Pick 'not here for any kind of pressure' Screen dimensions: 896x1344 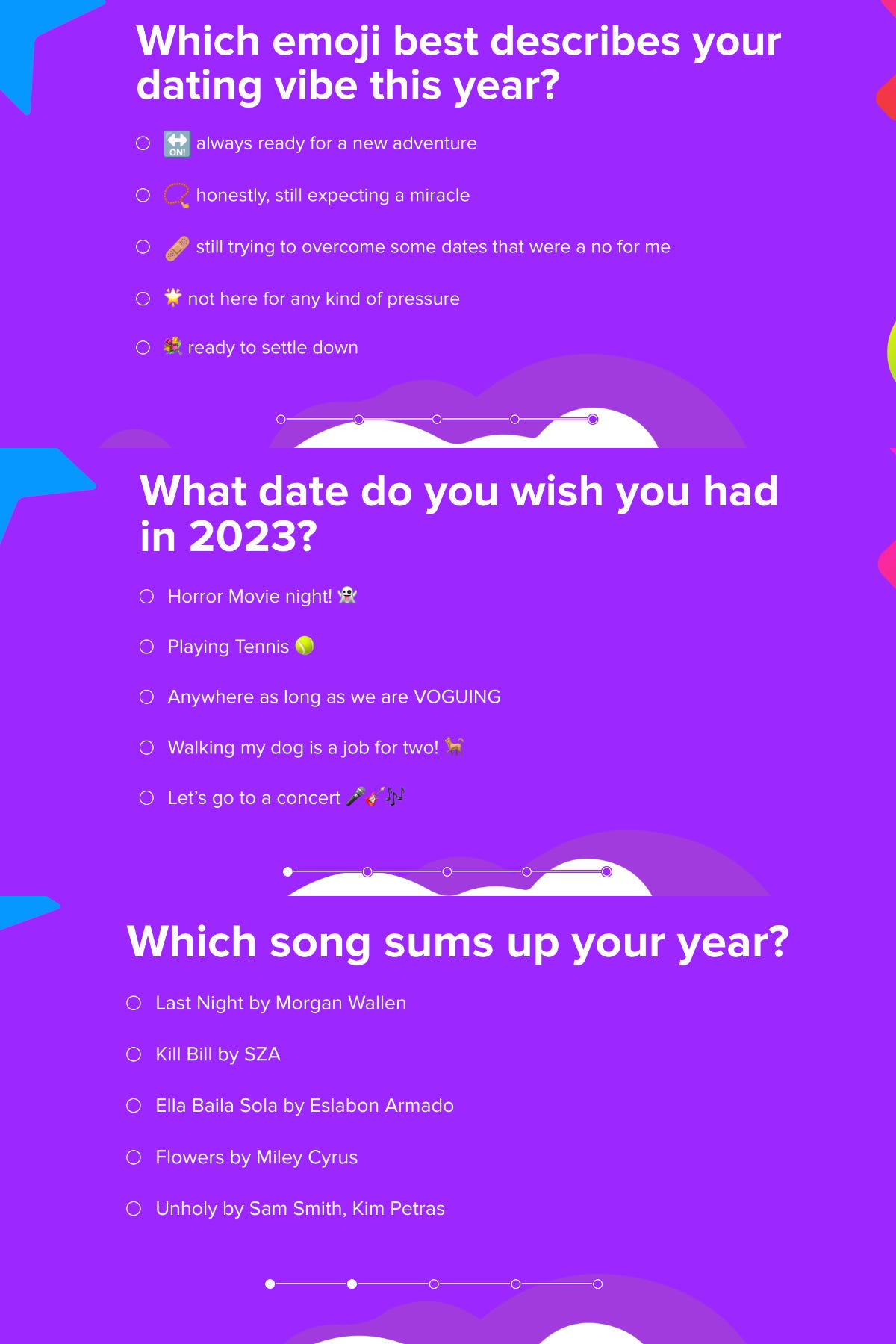143,299
